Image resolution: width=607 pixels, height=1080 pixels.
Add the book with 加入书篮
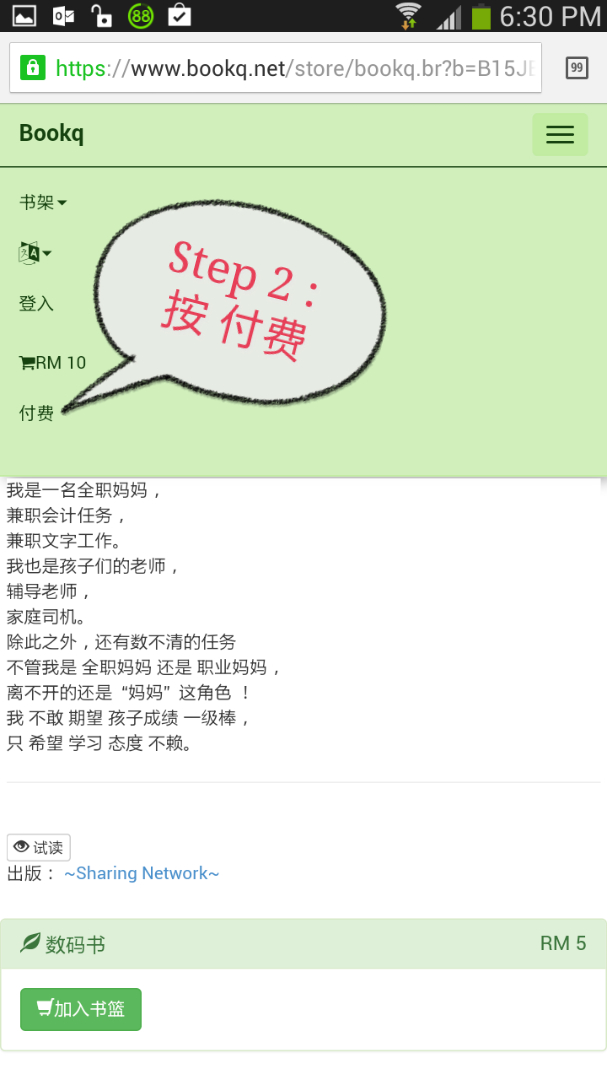81,1009
